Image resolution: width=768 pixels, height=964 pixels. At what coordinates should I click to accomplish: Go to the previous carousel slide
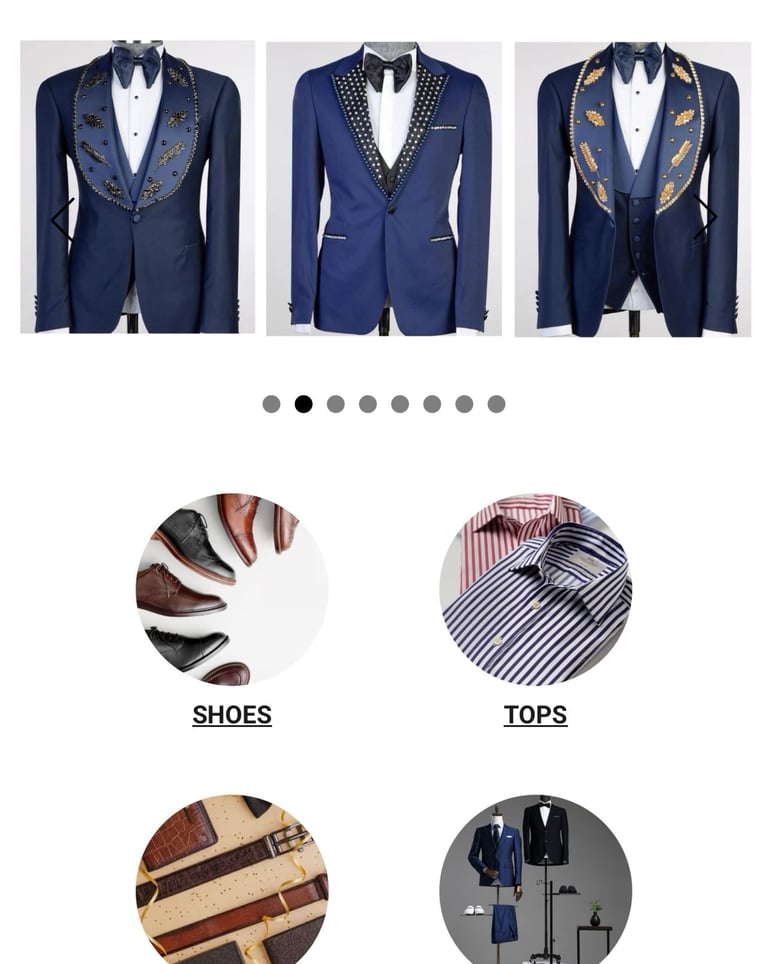pos(63,219)
